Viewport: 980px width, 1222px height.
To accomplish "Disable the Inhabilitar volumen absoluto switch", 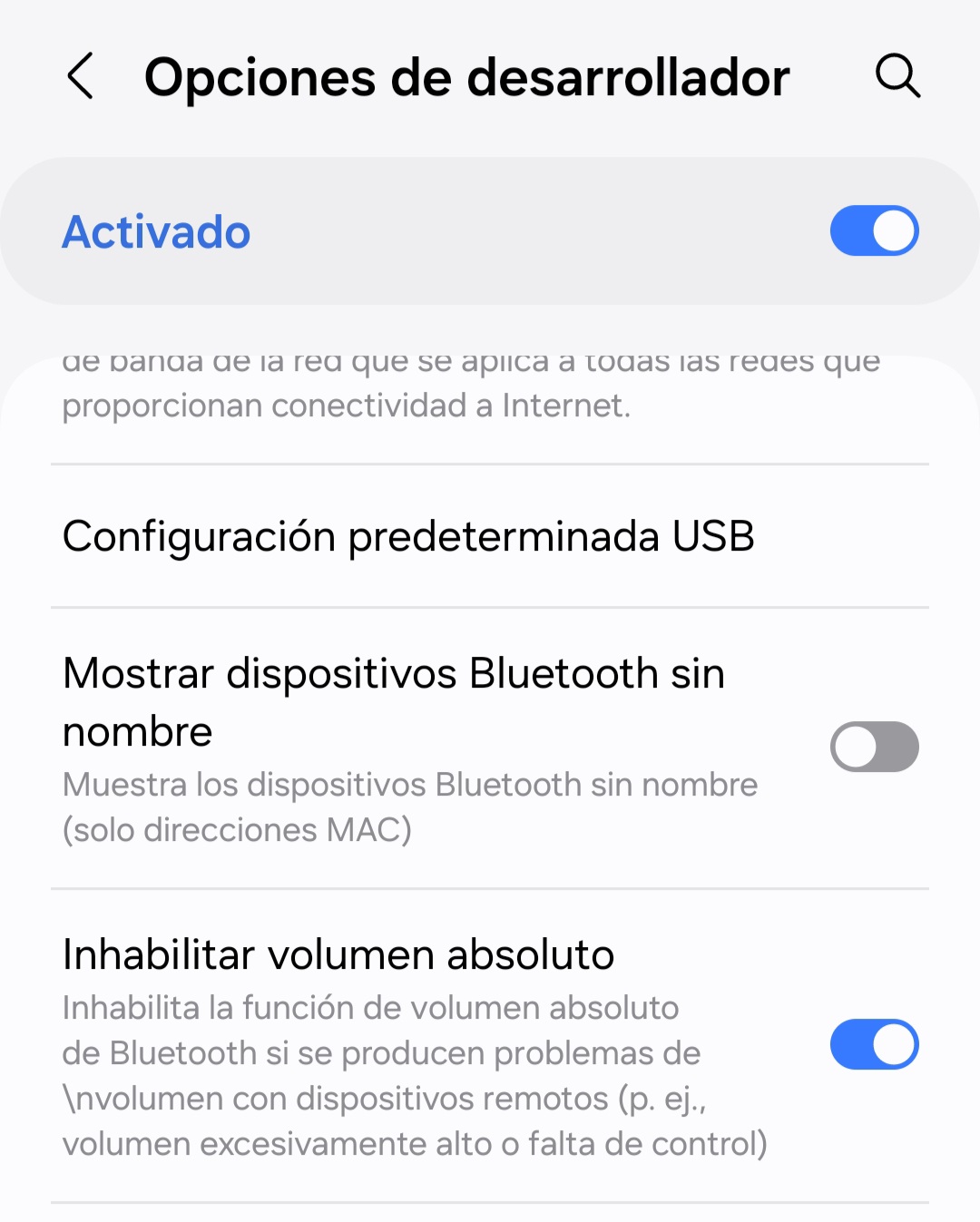I will (x=874, y=1044).
